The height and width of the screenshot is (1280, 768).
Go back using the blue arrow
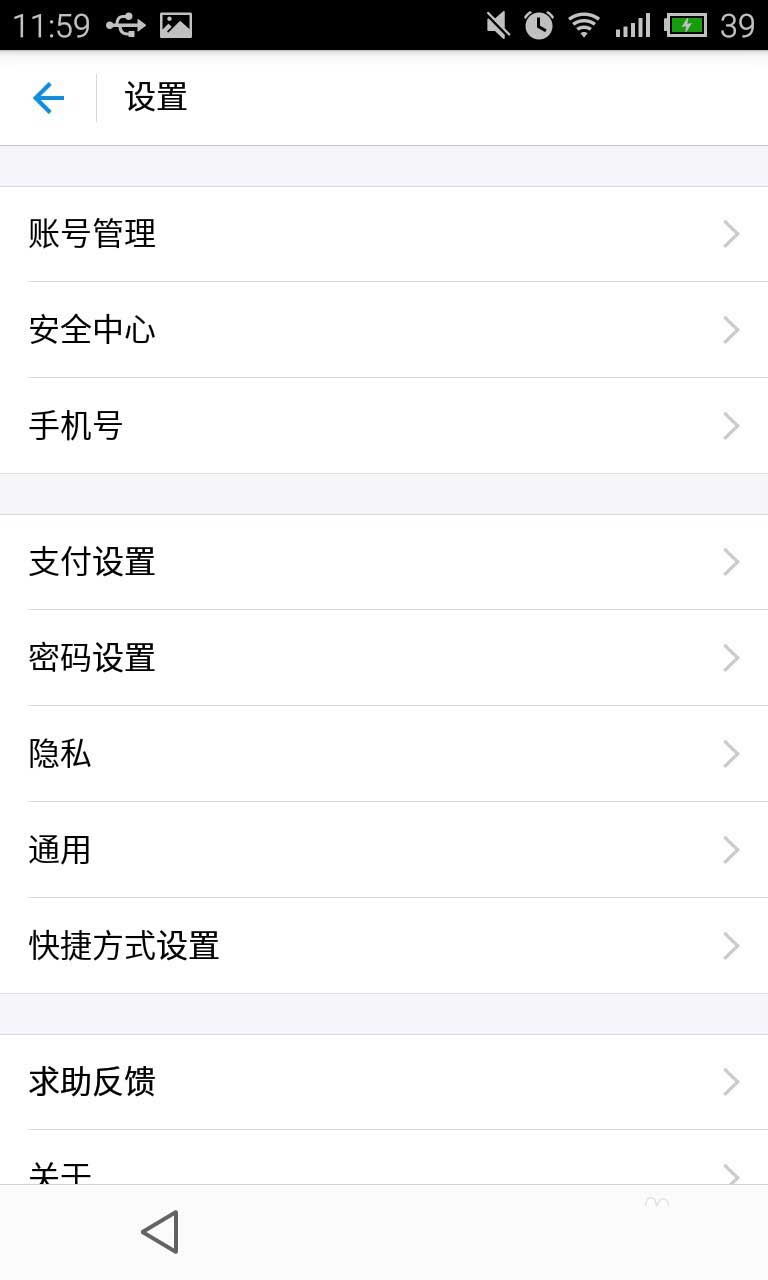point(48,98)
